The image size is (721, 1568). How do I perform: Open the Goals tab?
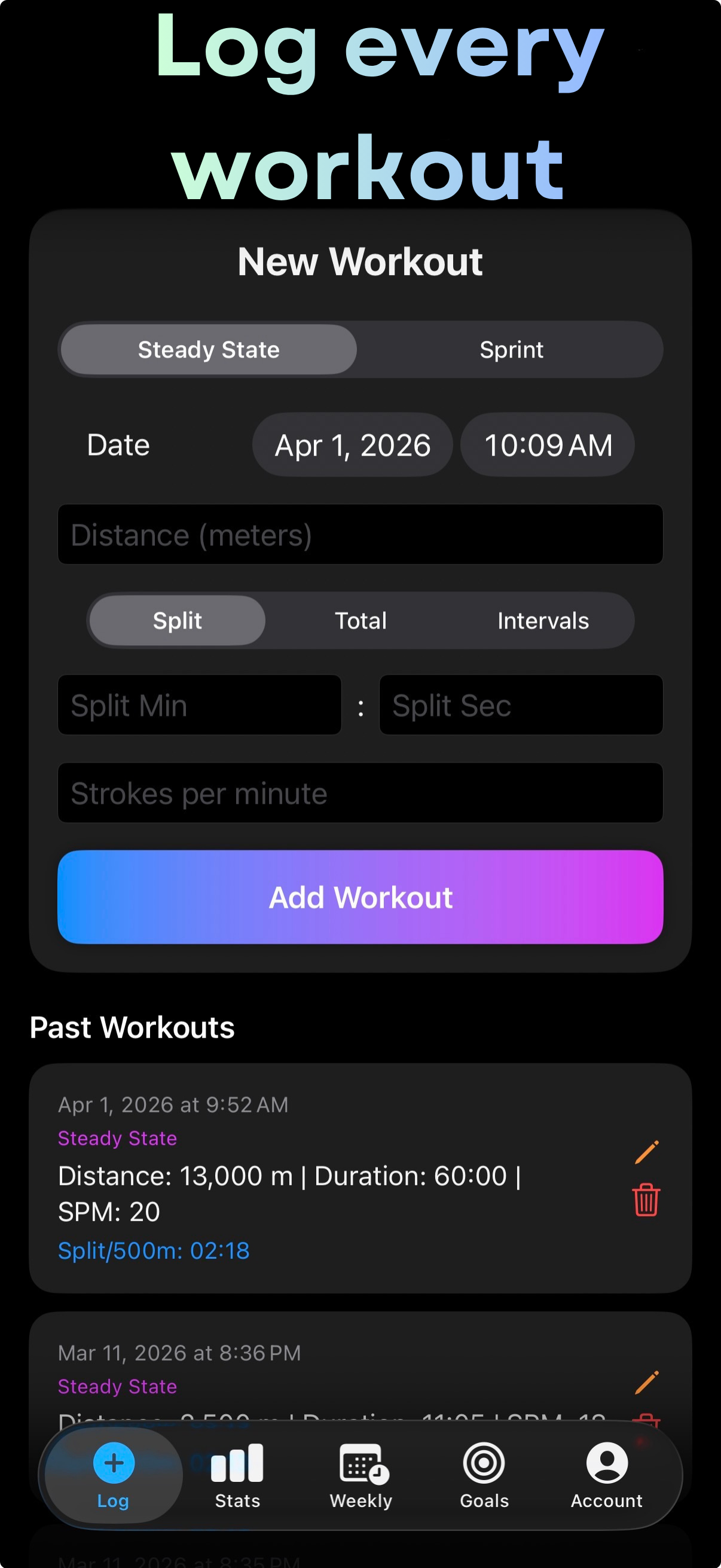pos(484,1474)
